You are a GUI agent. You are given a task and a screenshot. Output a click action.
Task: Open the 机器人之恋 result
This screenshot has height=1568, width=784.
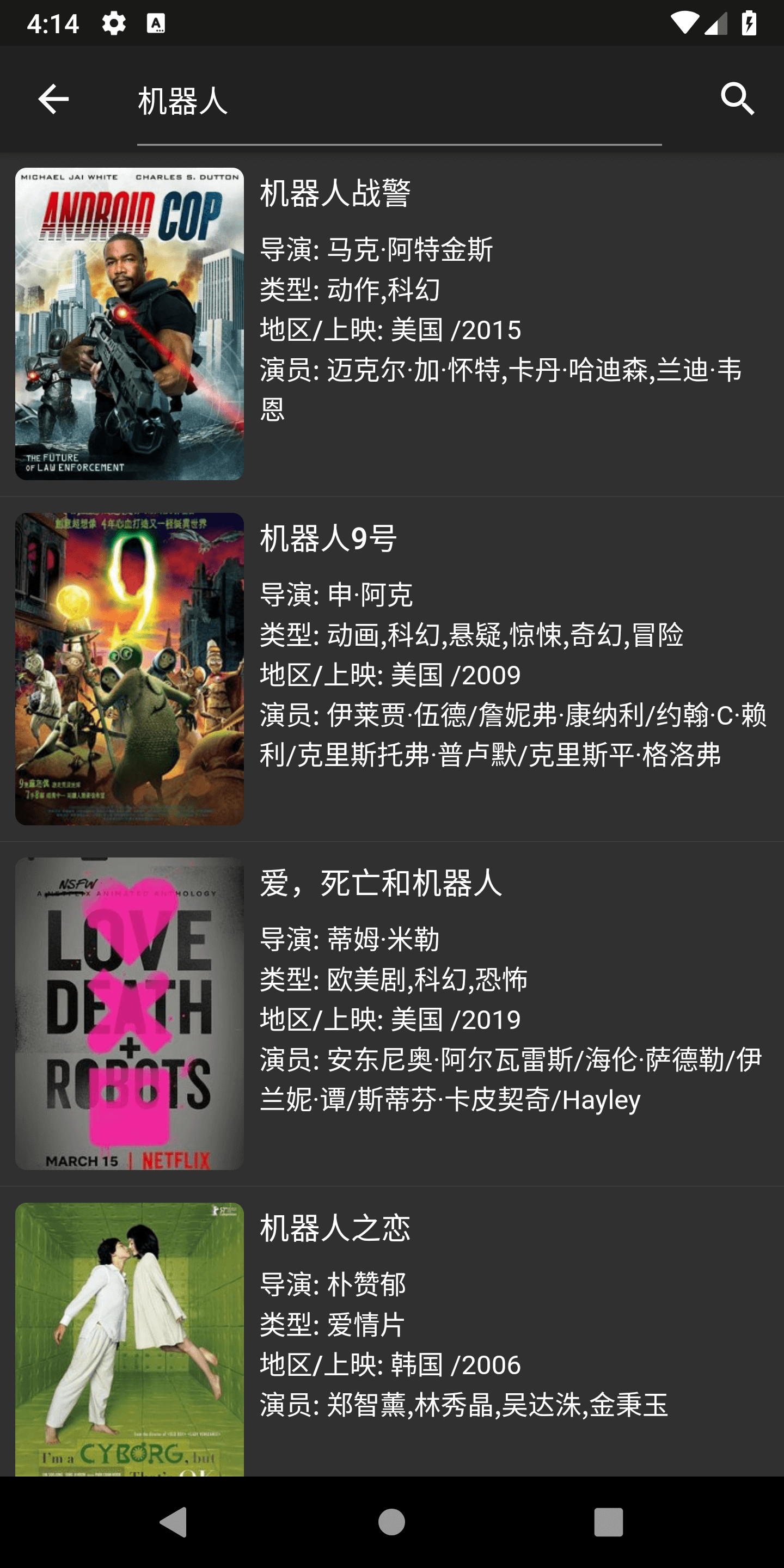392,1332
